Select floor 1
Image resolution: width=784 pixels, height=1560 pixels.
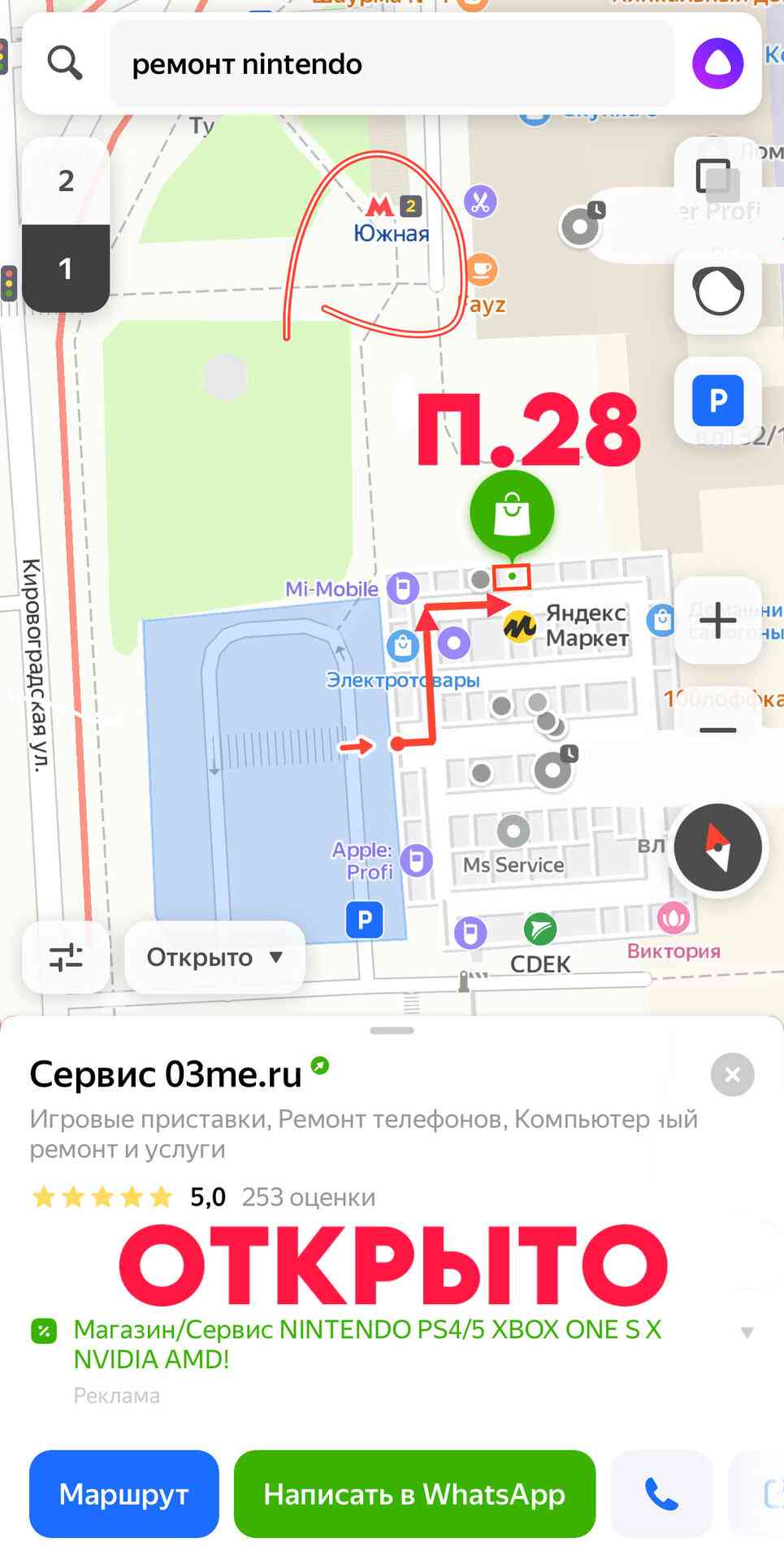click(x=66, y=268)
